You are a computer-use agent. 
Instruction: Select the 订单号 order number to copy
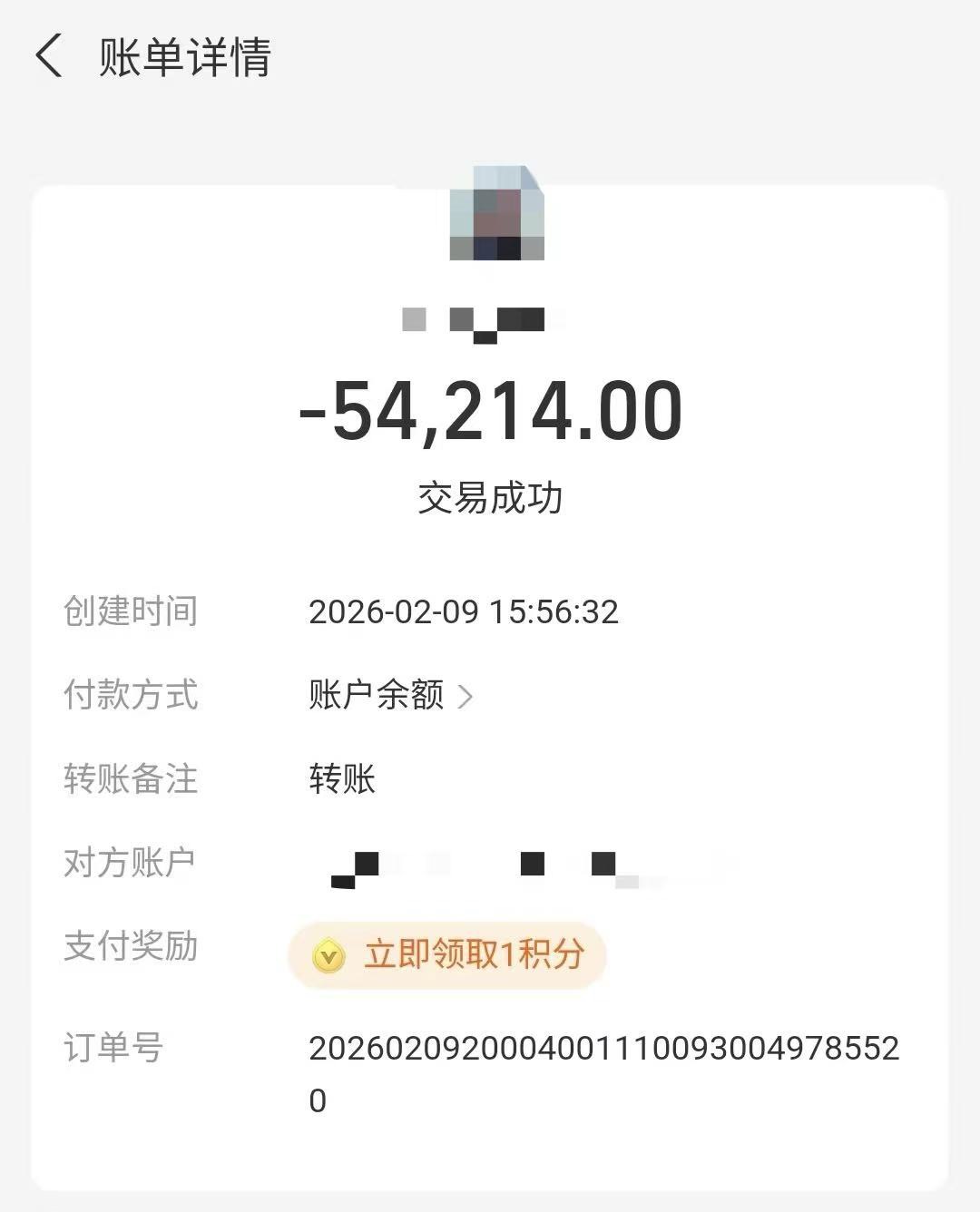click(603, 1048)
